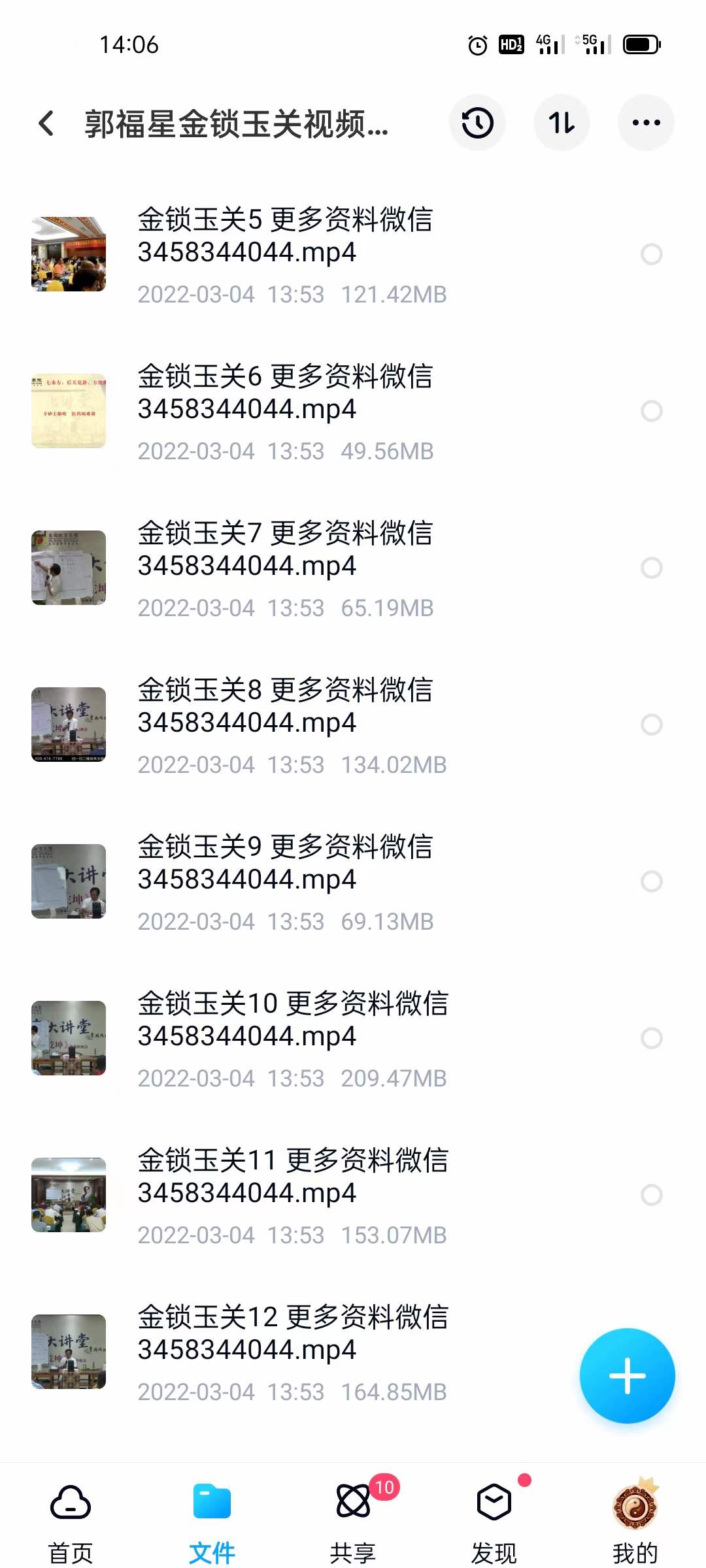The width and height of the screenshot is (706, 1568).
Task: Open the three-dot overflow menu
Action: tap(646, 123)
